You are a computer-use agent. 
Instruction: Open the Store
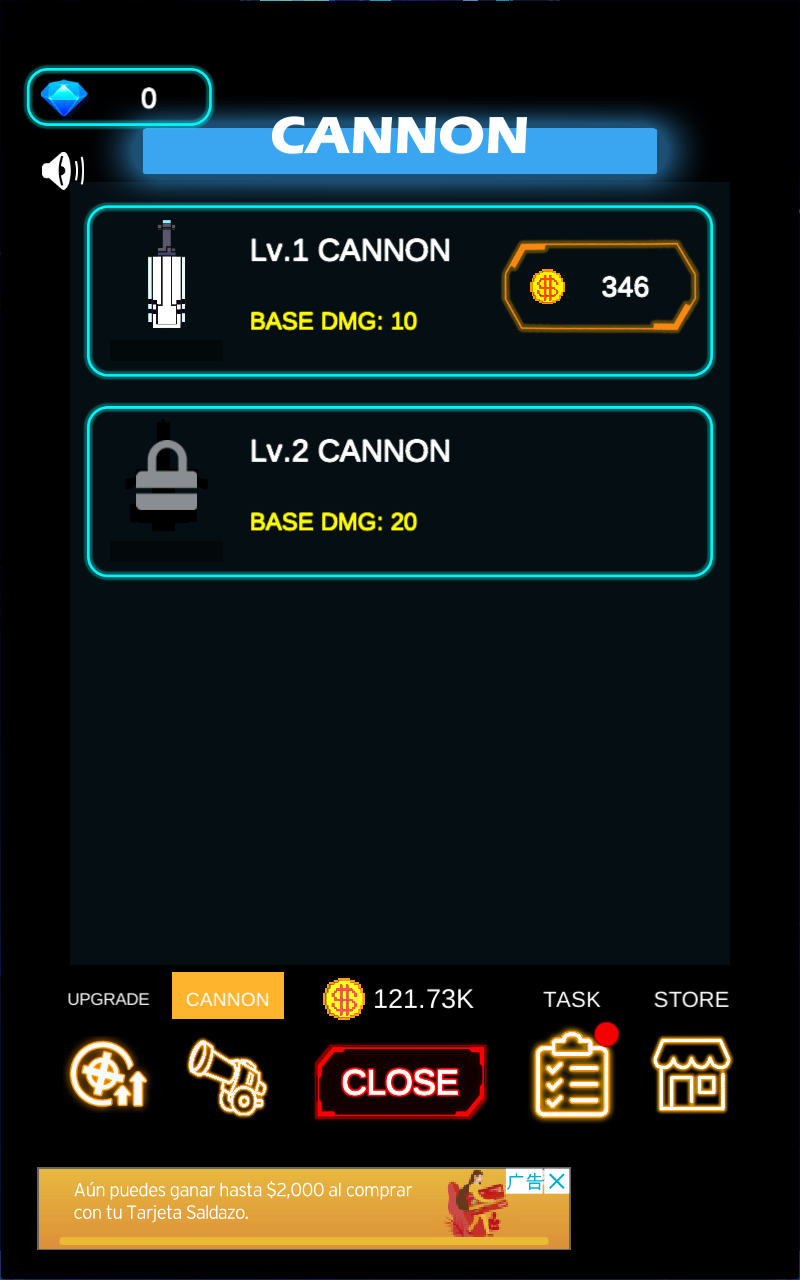[x=691, y=1074]
